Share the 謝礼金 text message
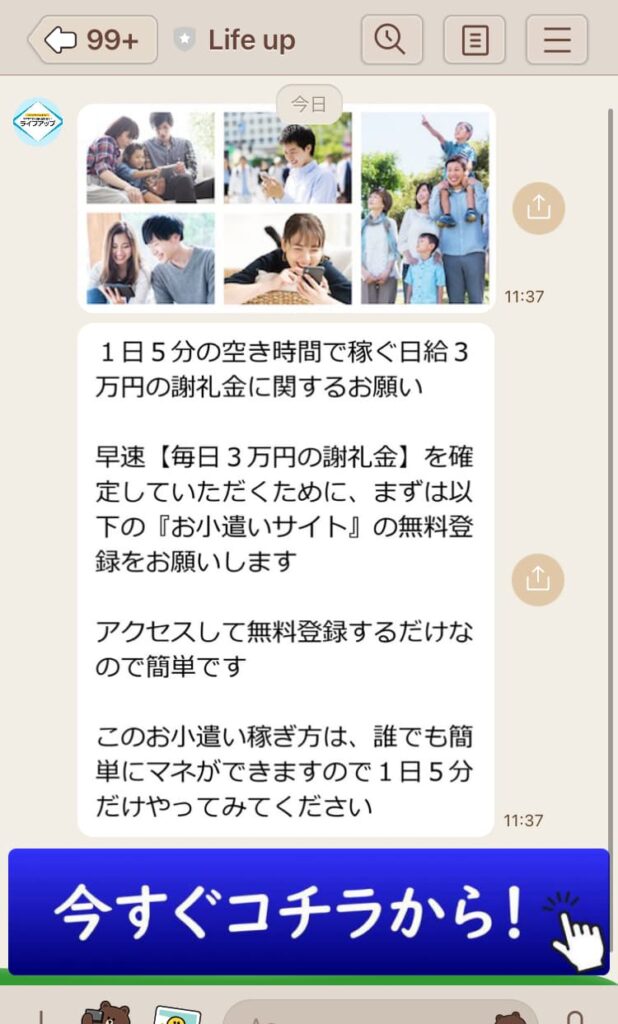Image resolution: width=618 pixels, height=1024 pixels. point(538,579)
